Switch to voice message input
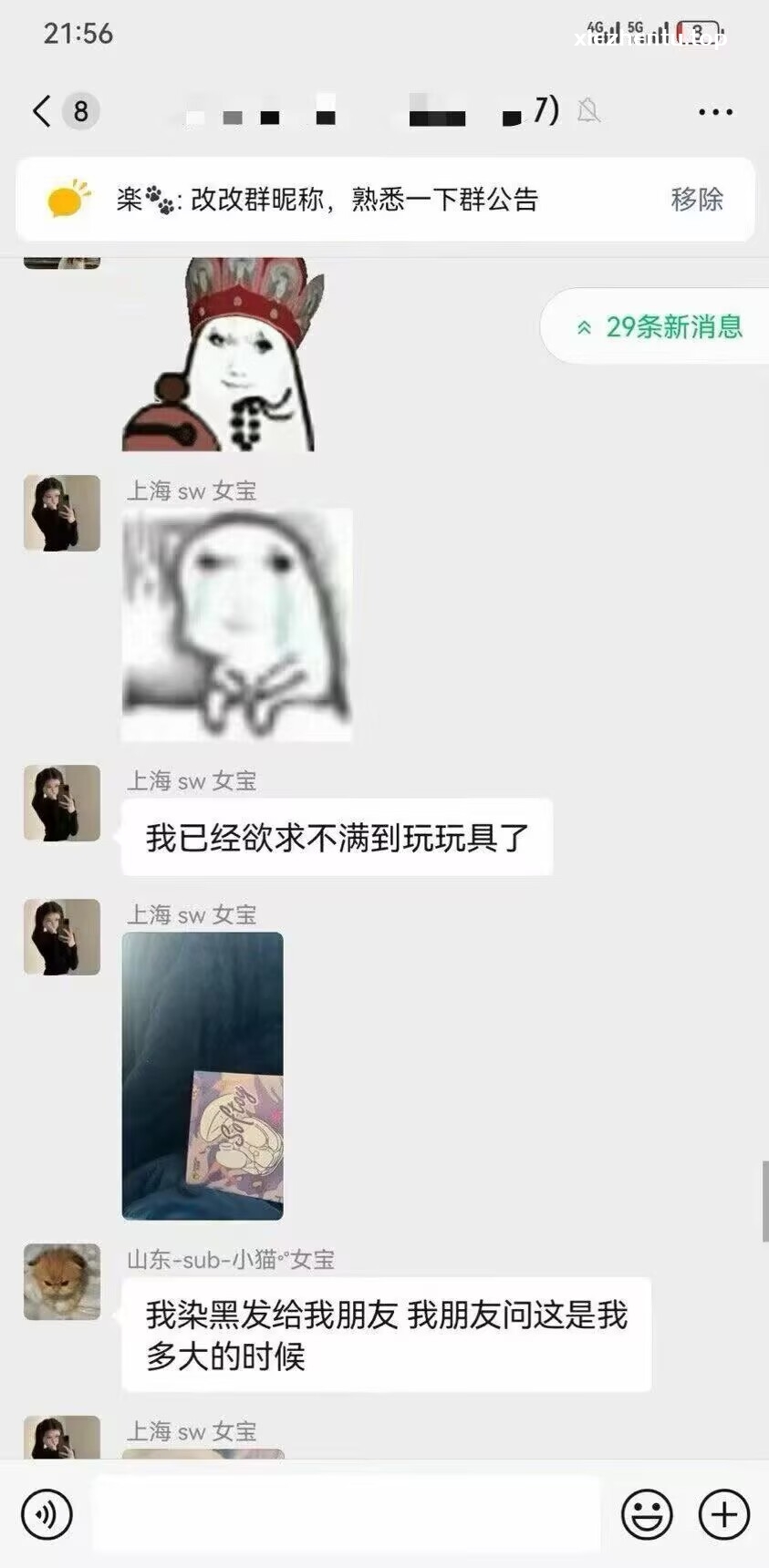The width and height of the screenshot is (769, 1568). click(47, 1514)
